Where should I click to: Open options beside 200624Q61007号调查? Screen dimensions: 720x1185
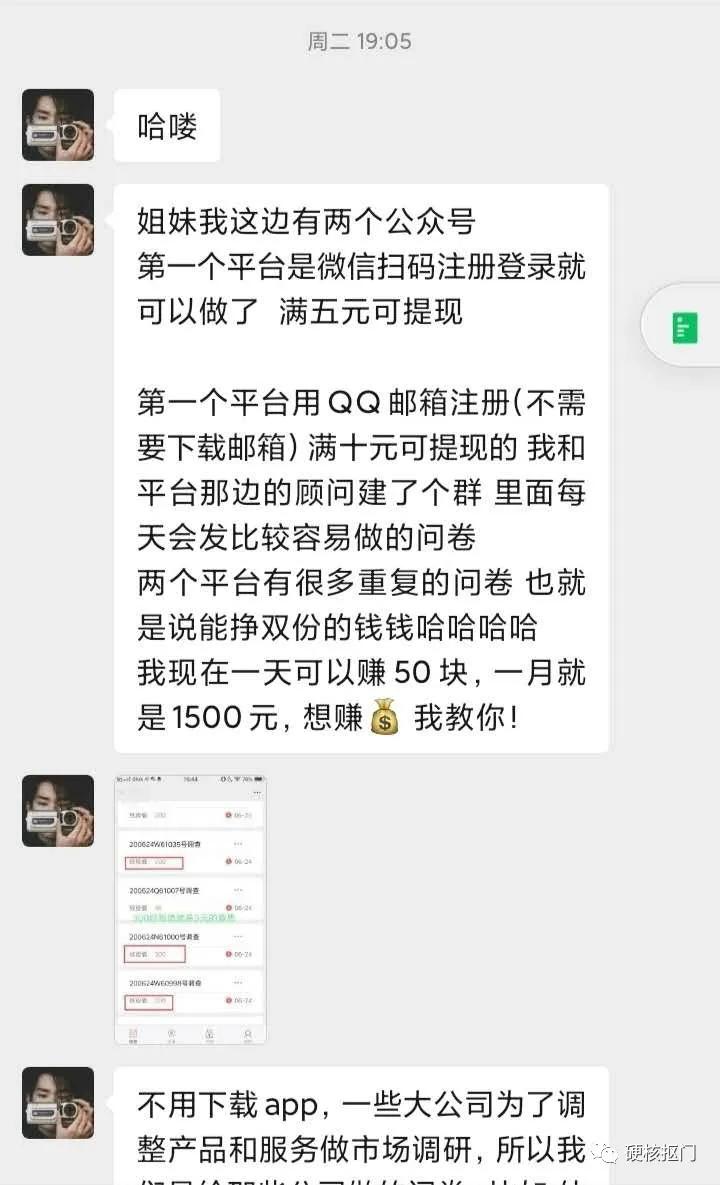(x=240, y=889)
